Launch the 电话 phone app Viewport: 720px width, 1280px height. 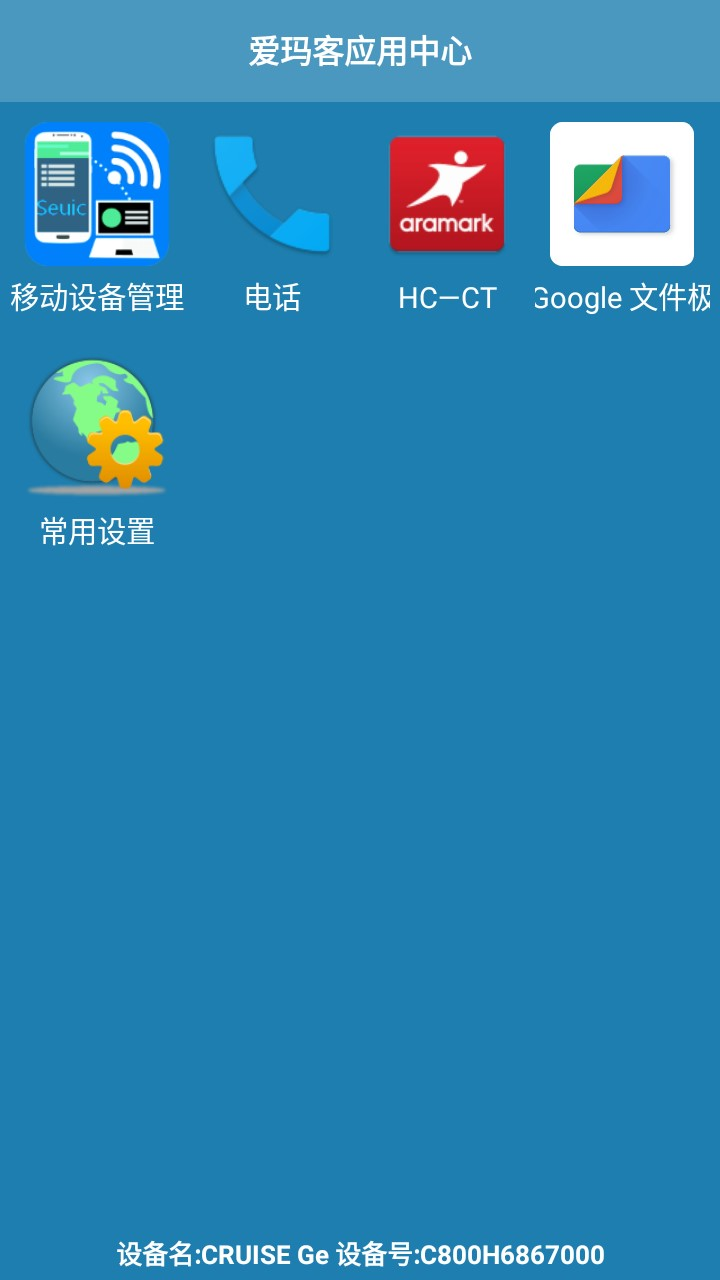(x=272, y=195)
